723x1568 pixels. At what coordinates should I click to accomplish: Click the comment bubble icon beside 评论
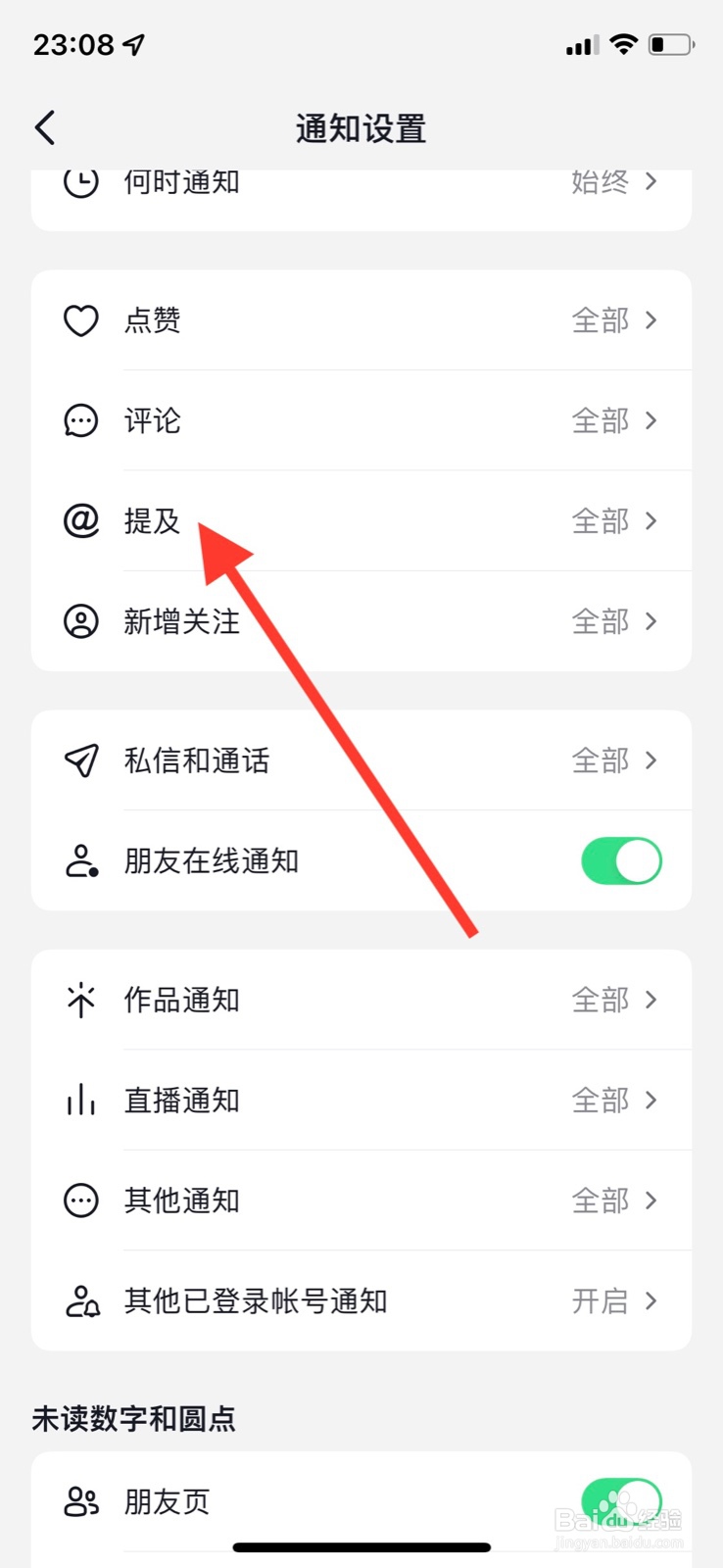tap(80, 421)
